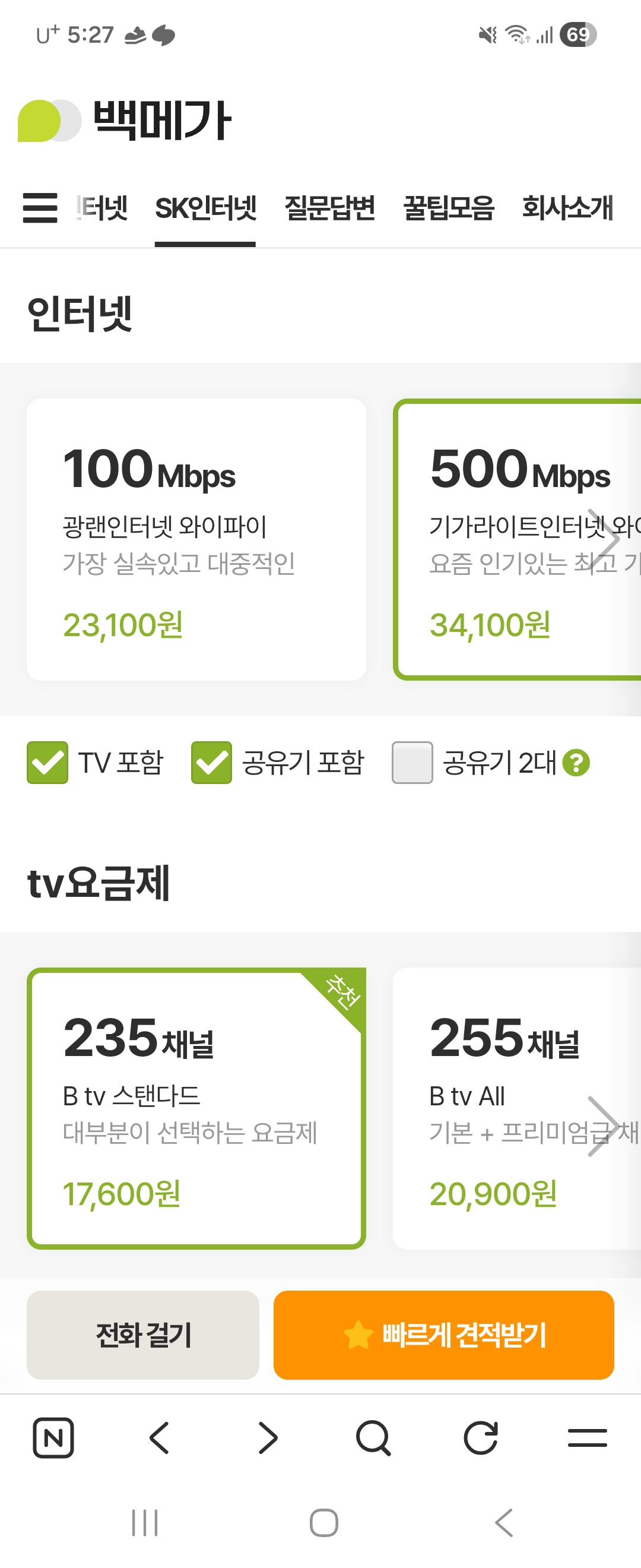Open help for 공유기 2대
This screenshot has width=641, height=1568.
pyautogui.click(x=576, y=763)
